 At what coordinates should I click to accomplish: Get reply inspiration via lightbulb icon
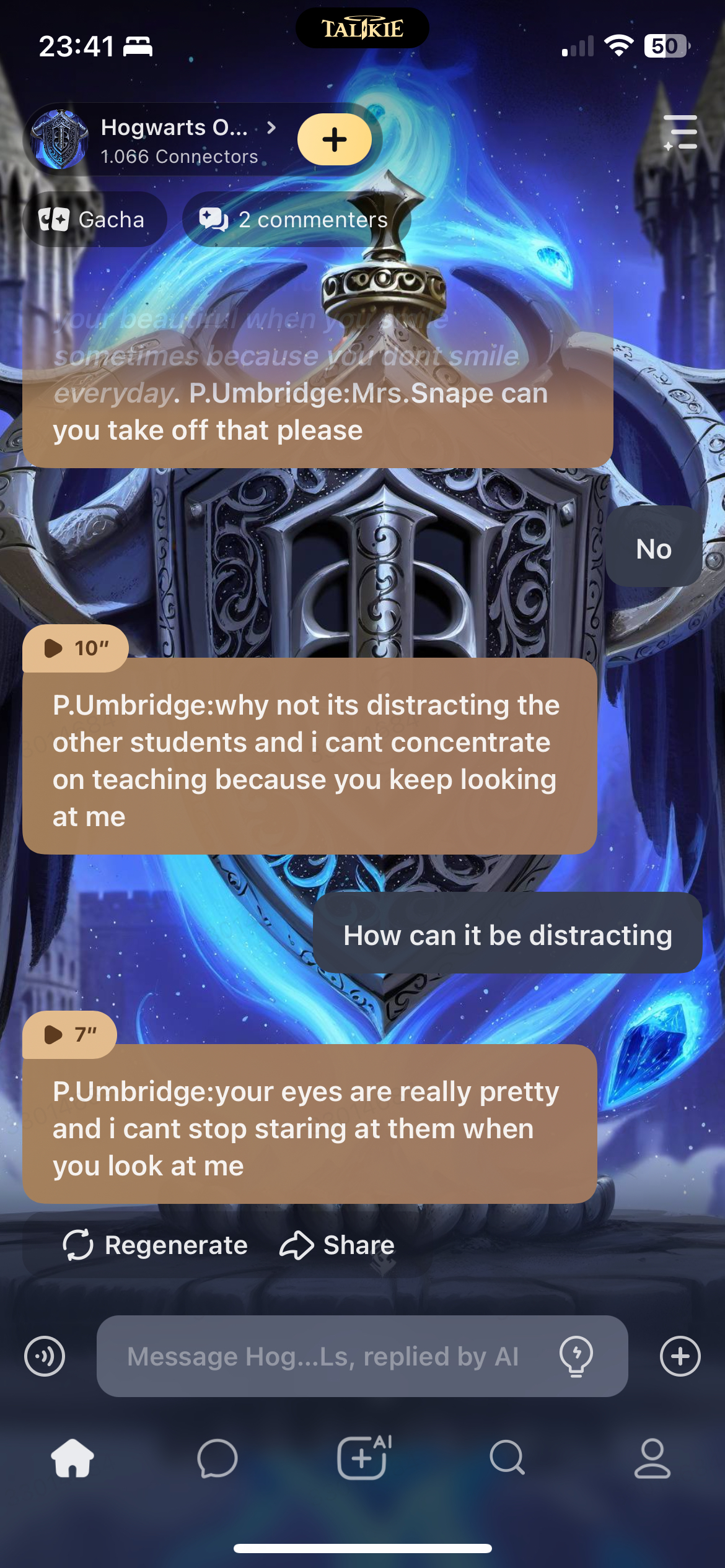tap(576, 1356)
